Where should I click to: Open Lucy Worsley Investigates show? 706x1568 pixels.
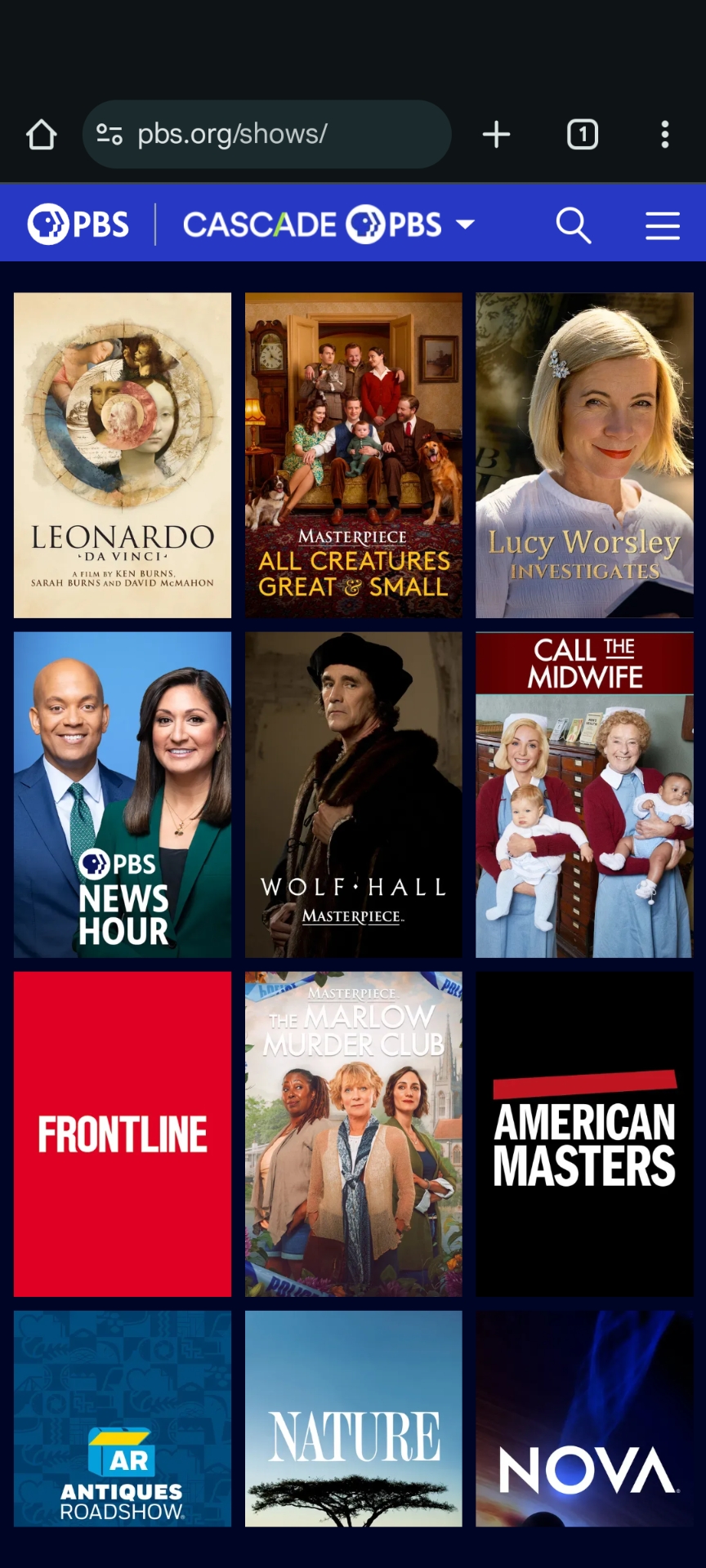pyautogui.click(x=584, y=455)
